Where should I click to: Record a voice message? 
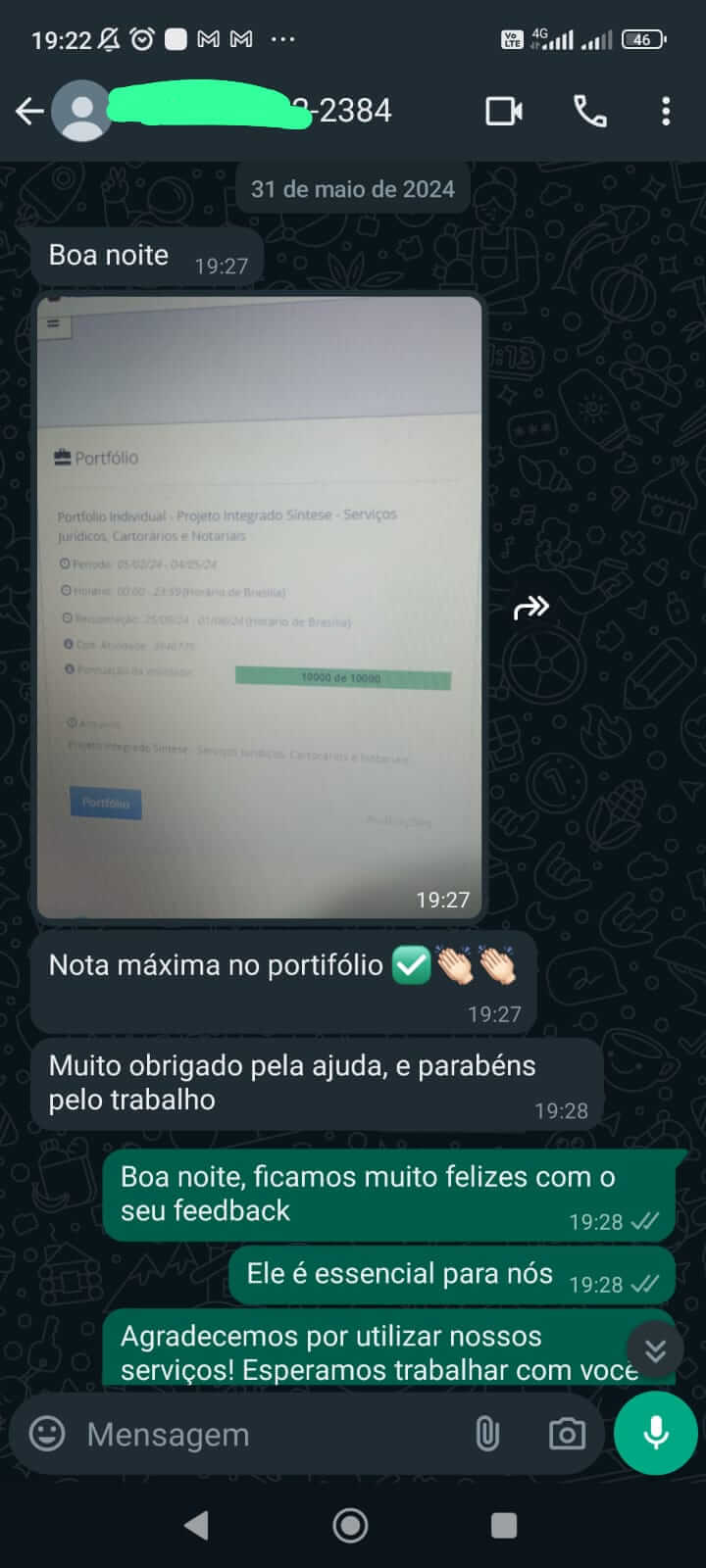(x=655, y=1433)
